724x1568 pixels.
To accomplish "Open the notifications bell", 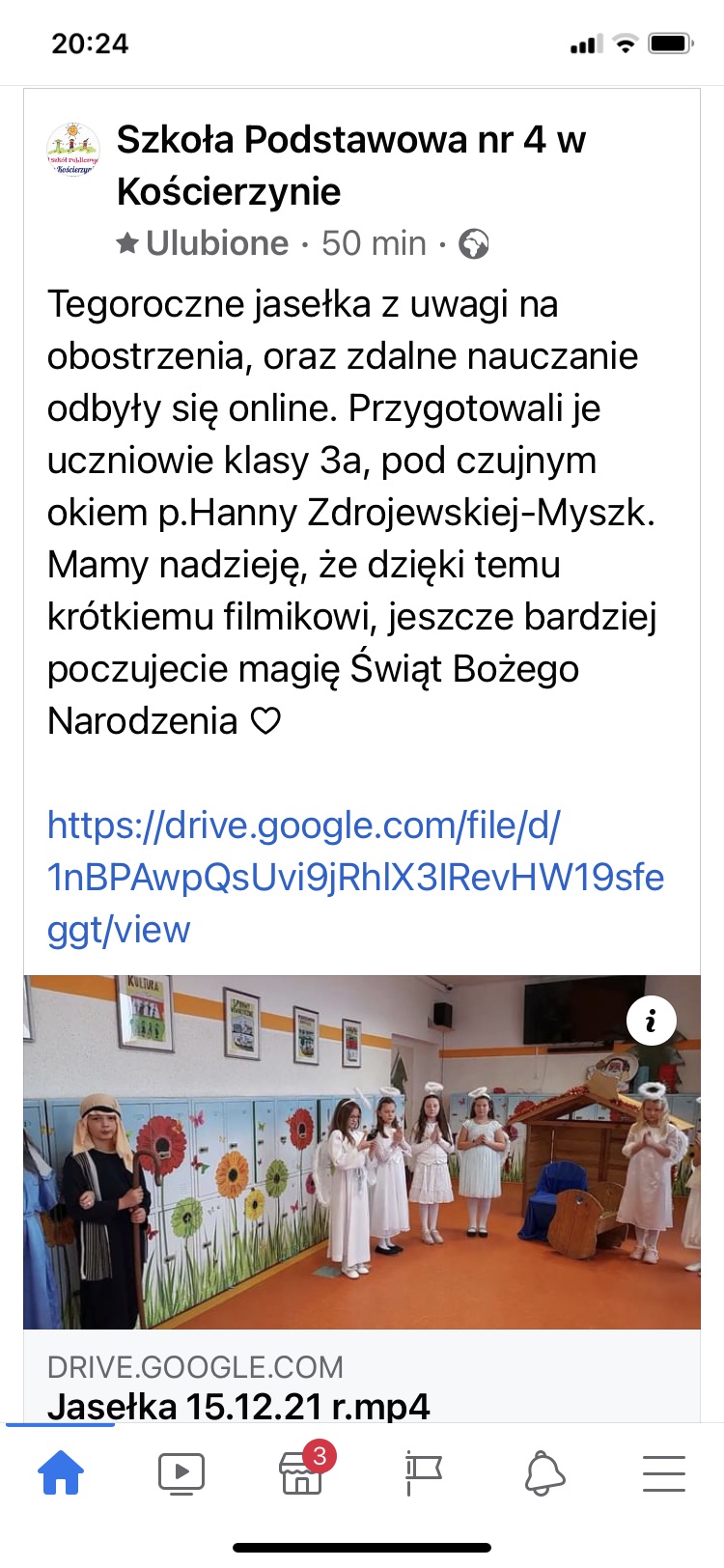I will pyautogui.click(x=543, y=1473).
